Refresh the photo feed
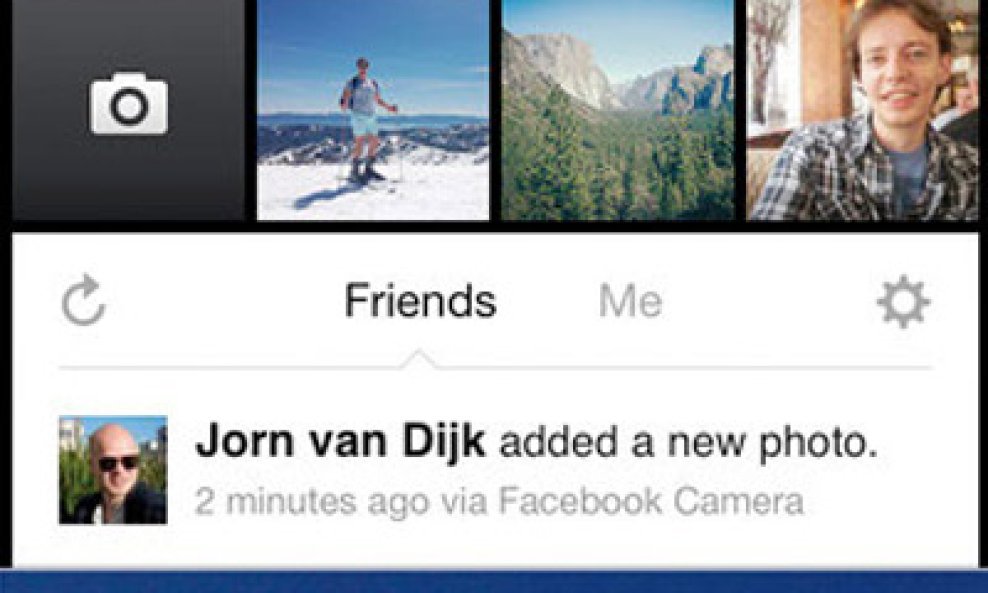988x593 pixels. coord(84,302)
